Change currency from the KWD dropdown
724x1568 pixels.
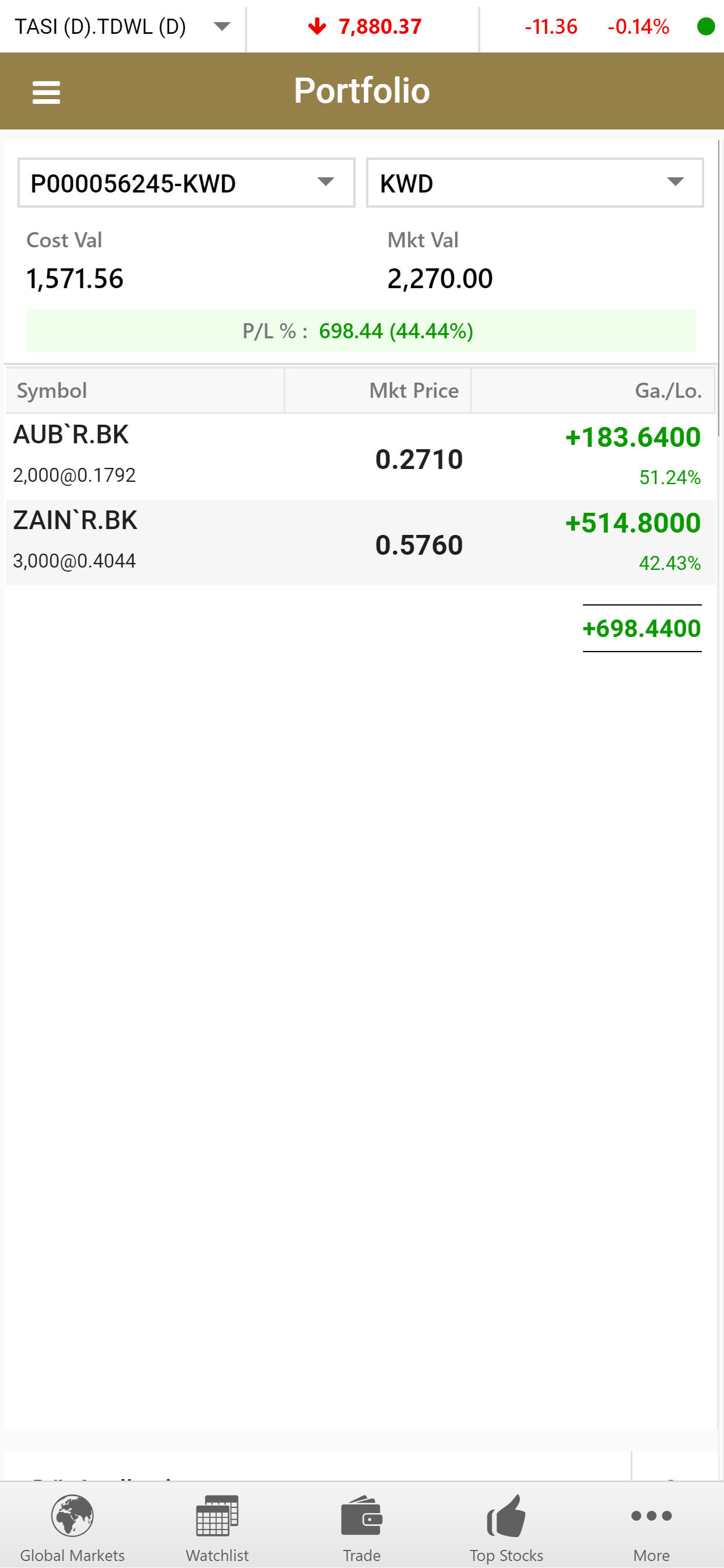[535, 183]
